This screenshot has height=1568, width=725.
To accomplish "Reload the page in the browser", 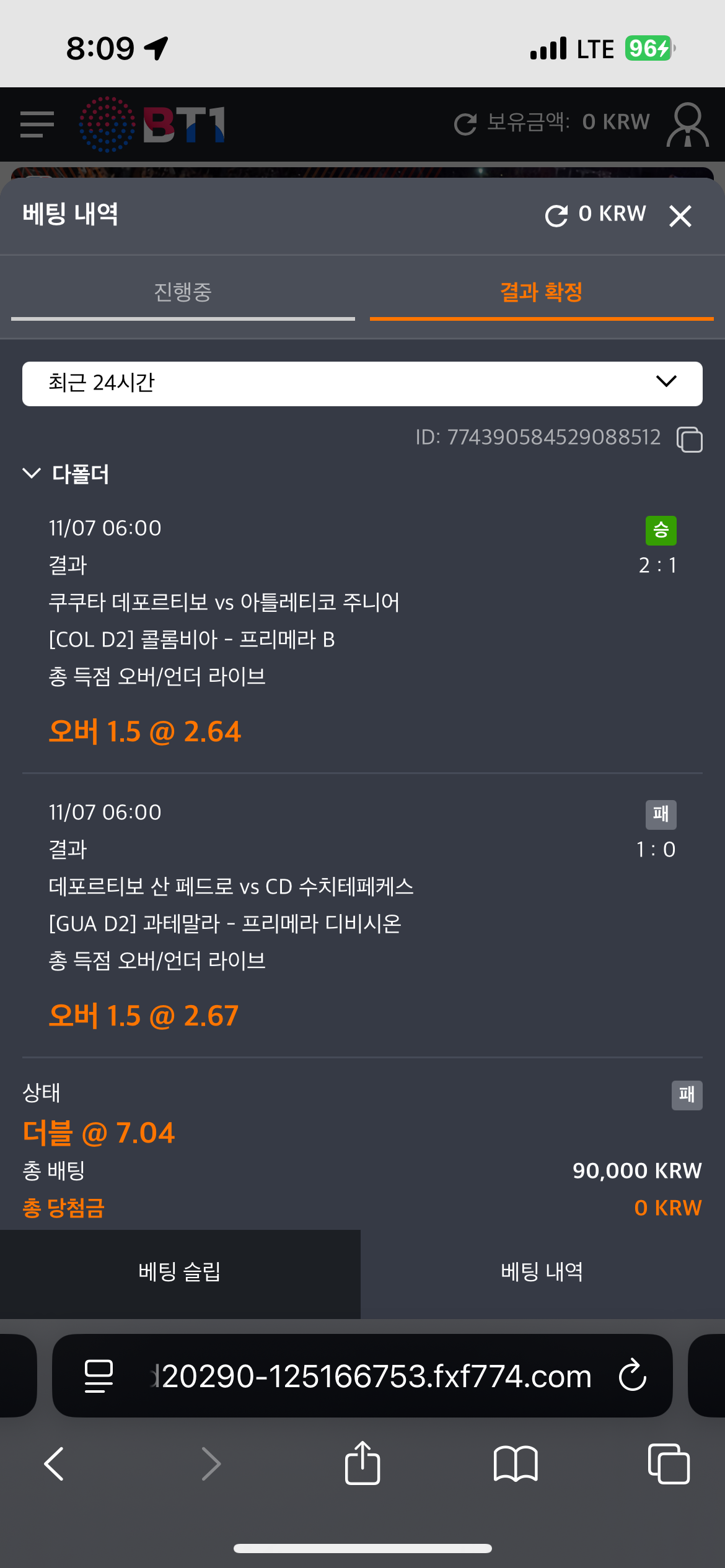I will [633, 1376].
